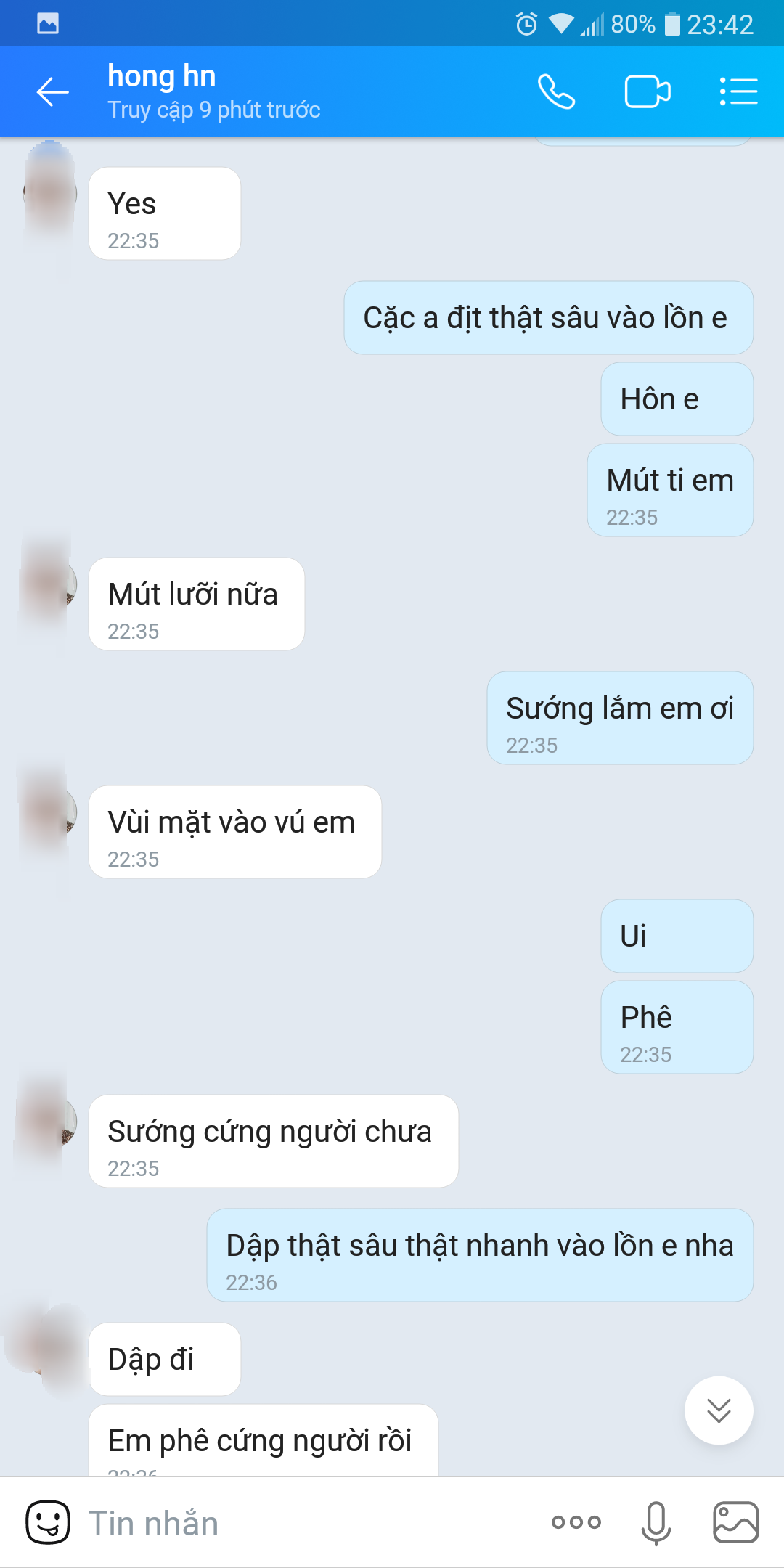784x1568 pixels.
Task: Record a voice message
Action: [656, 1522]
